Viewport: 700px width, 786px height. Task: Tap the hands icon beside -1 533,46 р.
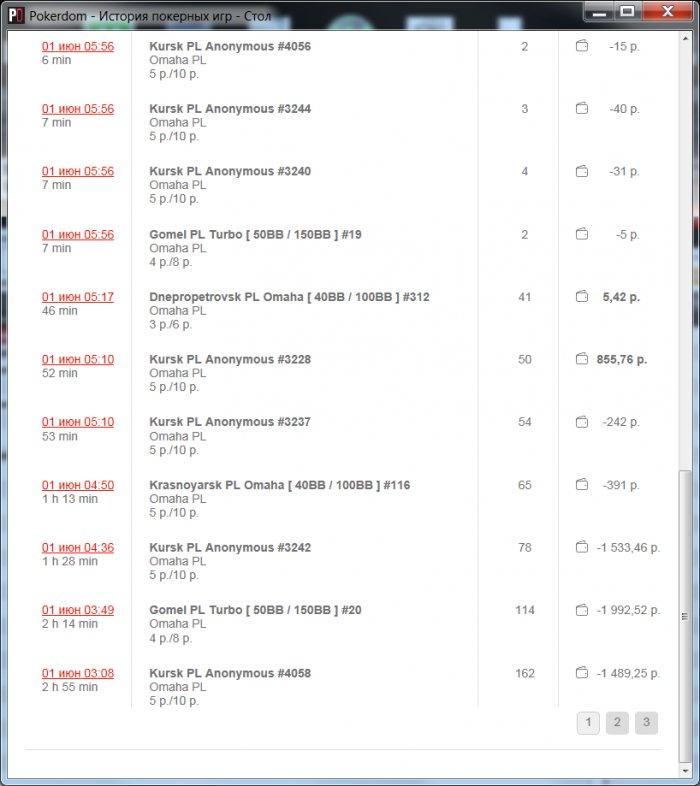pyautogui.click(x=582, y=547)
